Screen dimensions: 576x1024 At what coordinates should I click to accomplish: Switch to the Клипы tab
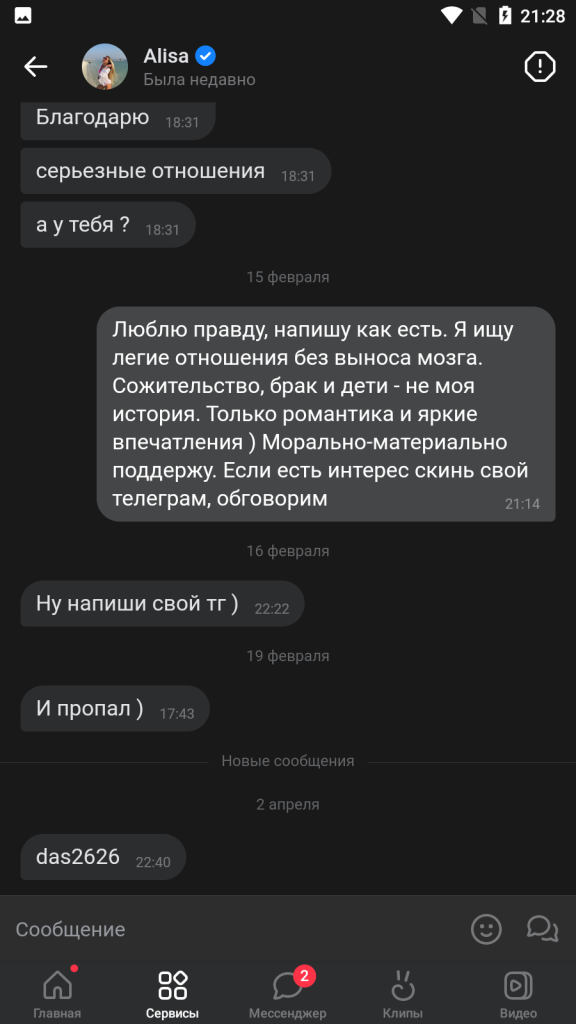coord(403,993)
